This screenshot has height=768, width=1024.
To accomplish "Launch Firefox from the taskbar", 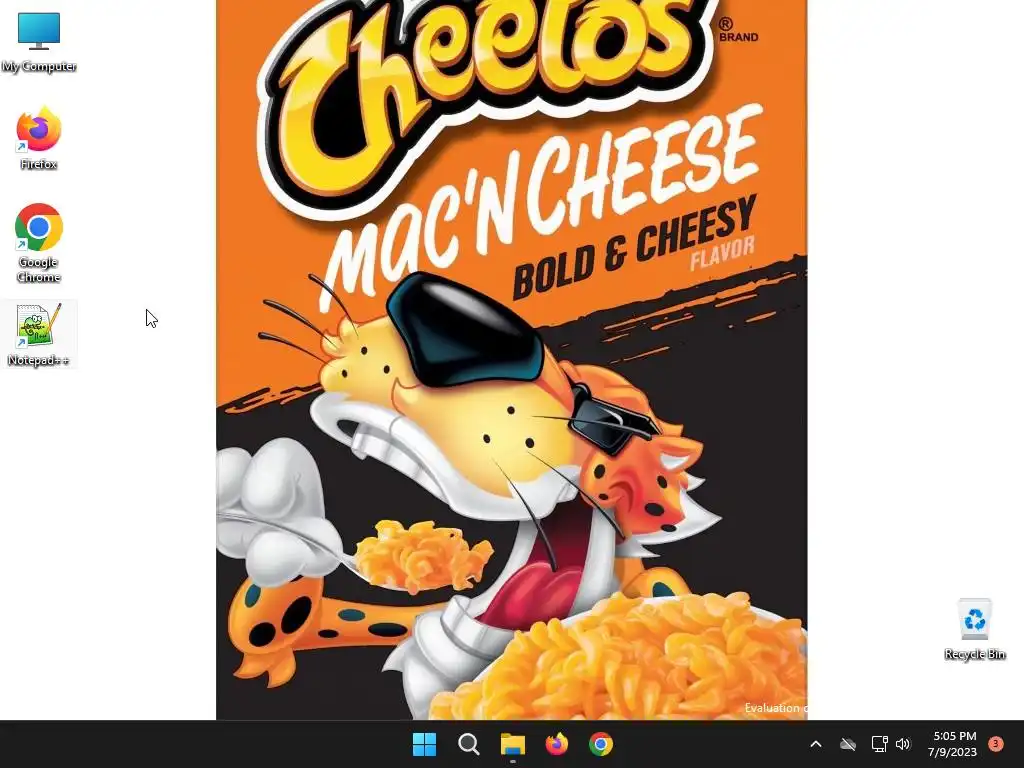I will click(x=556, y=744).
